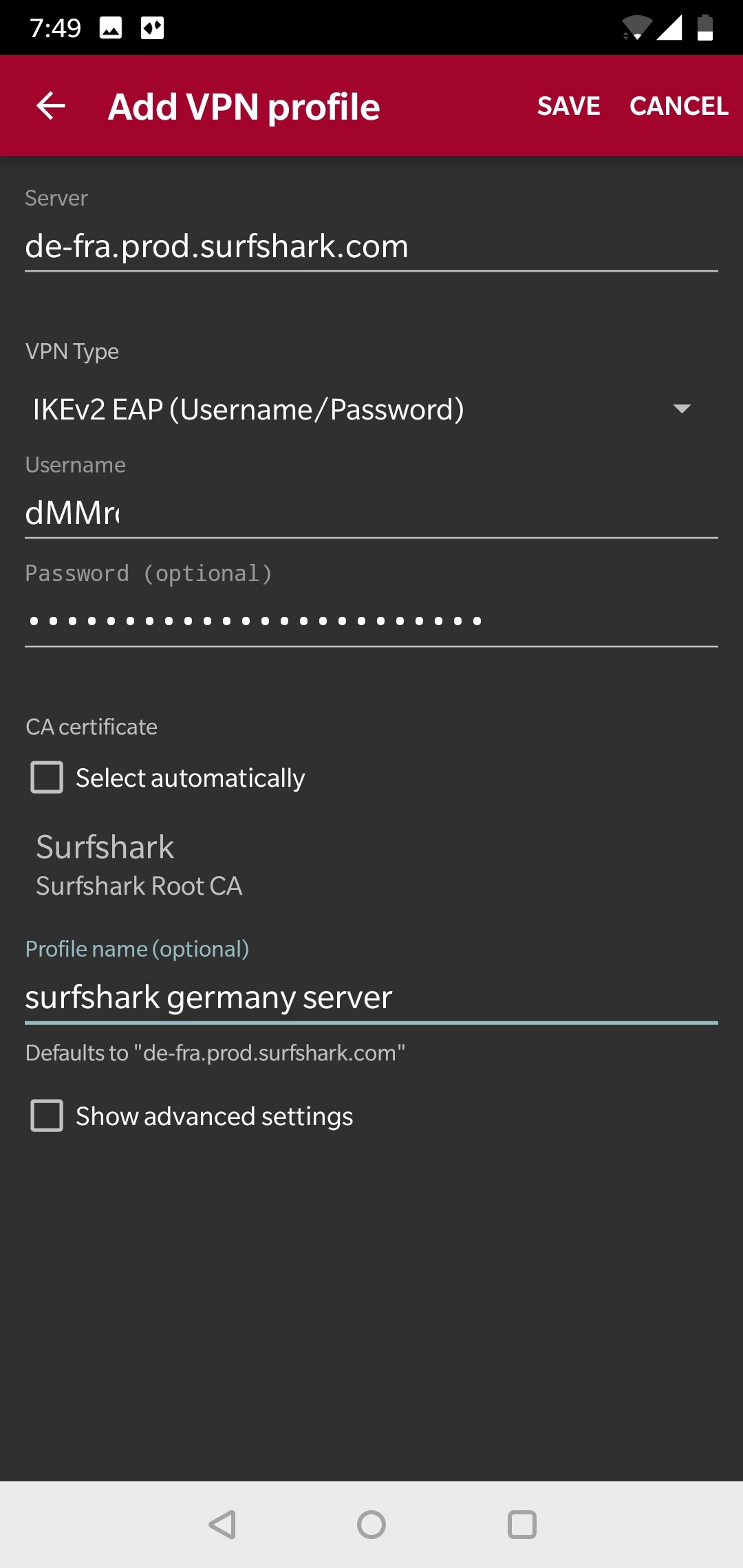Tap the system home button
The height and width of the screenshot is (1568, 743).
coord(371,1525)
